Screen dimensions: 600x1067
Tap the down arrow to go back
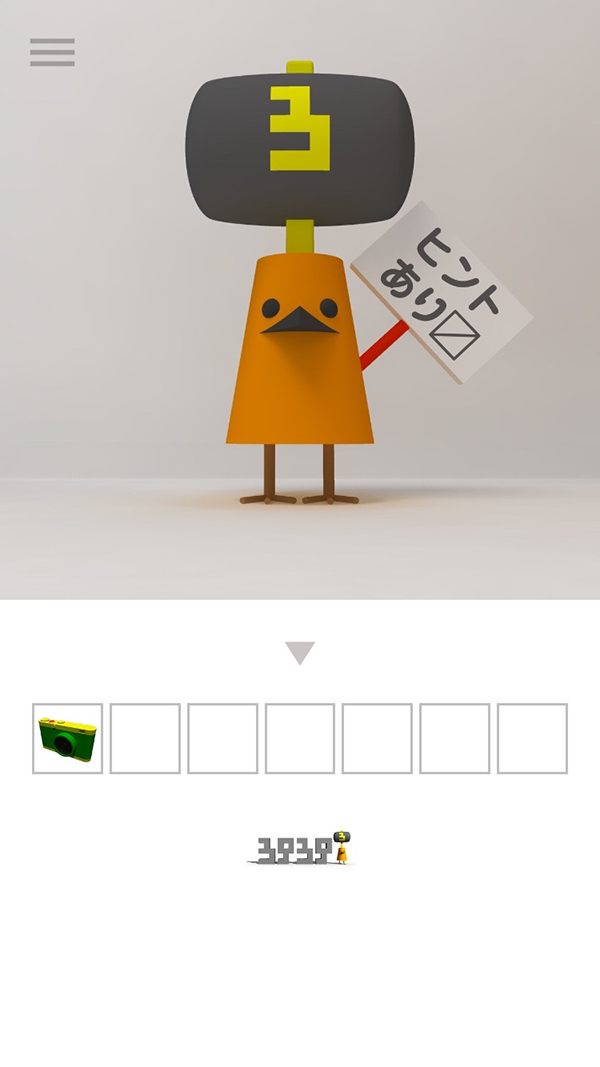[300, 653]
